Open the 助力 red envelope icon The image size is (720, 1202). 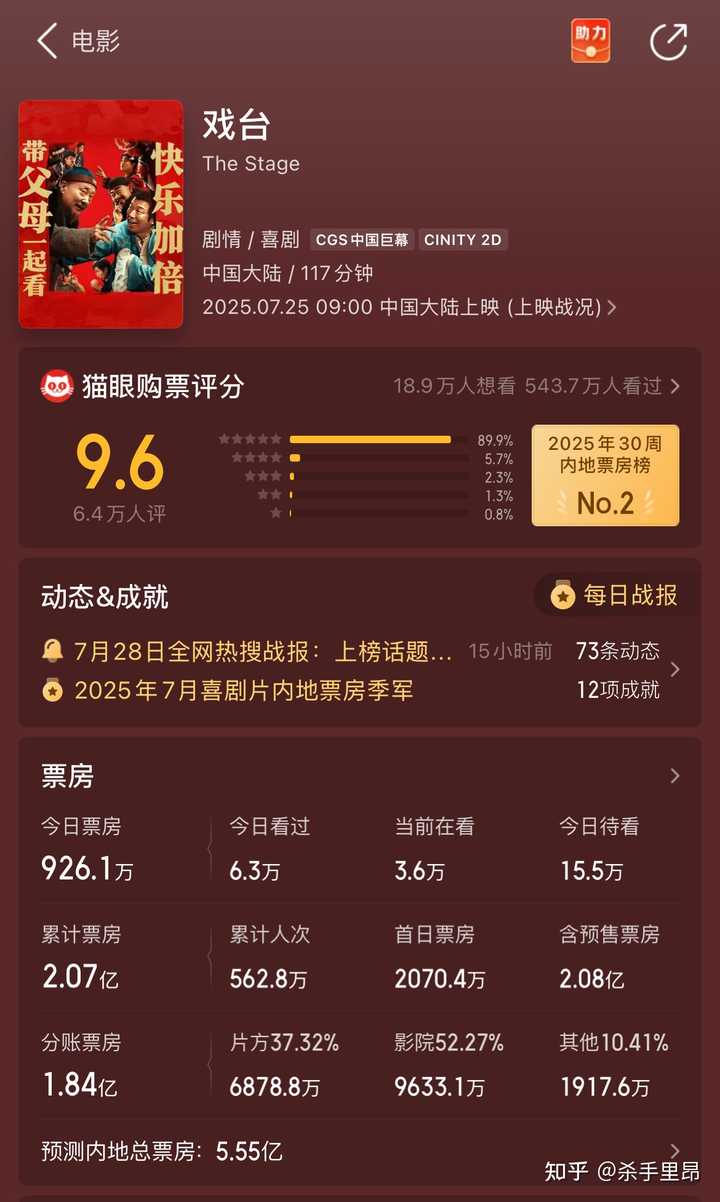click(590, 41)
